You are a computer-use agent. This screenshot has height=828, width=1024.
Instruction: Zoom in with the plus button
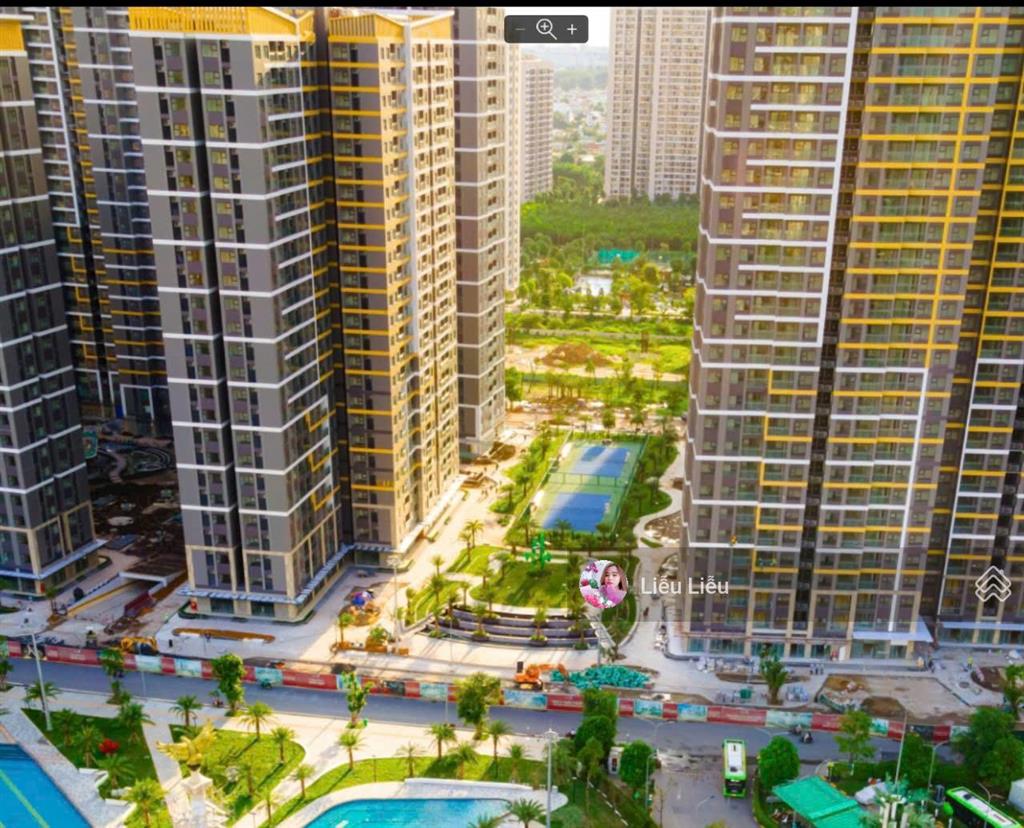(x=572, y=30)
